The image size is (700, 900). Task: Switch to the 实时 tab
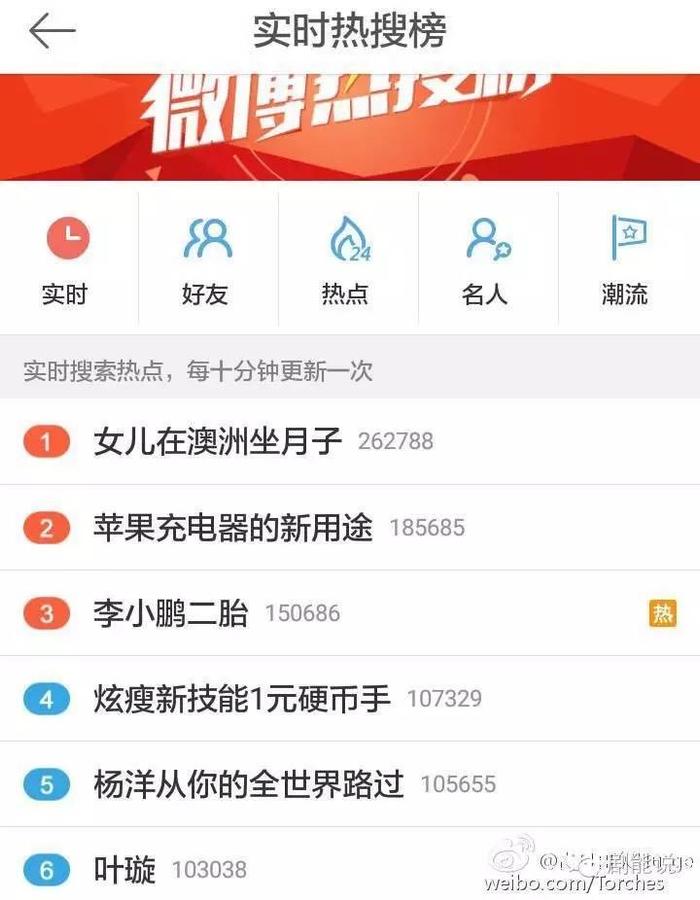[66, 262]
